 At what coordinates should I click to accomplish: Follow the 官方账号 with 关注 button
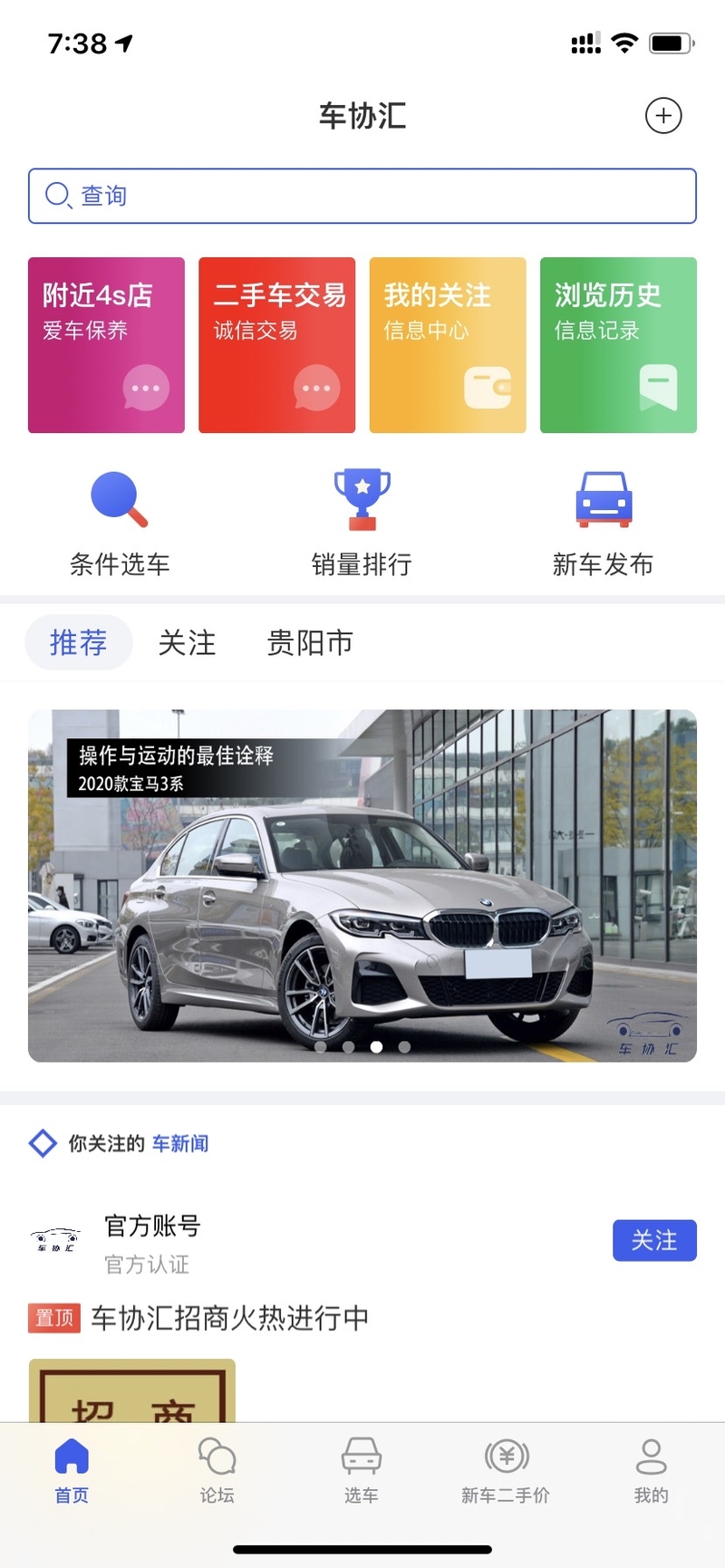pos(653,1240)
